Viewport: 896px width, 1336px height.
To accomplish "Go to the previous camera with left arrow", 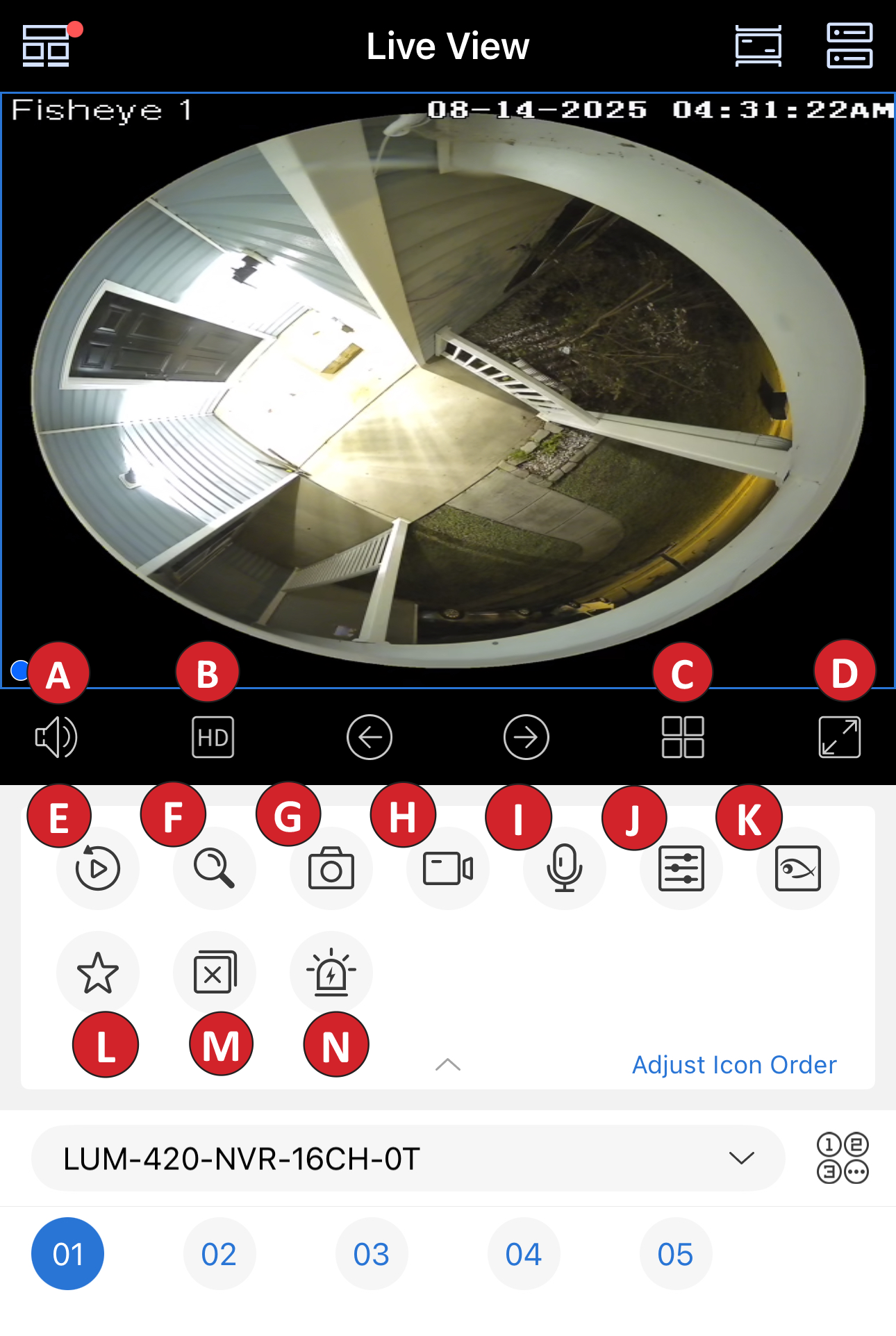I will click(x=370, y=737).
